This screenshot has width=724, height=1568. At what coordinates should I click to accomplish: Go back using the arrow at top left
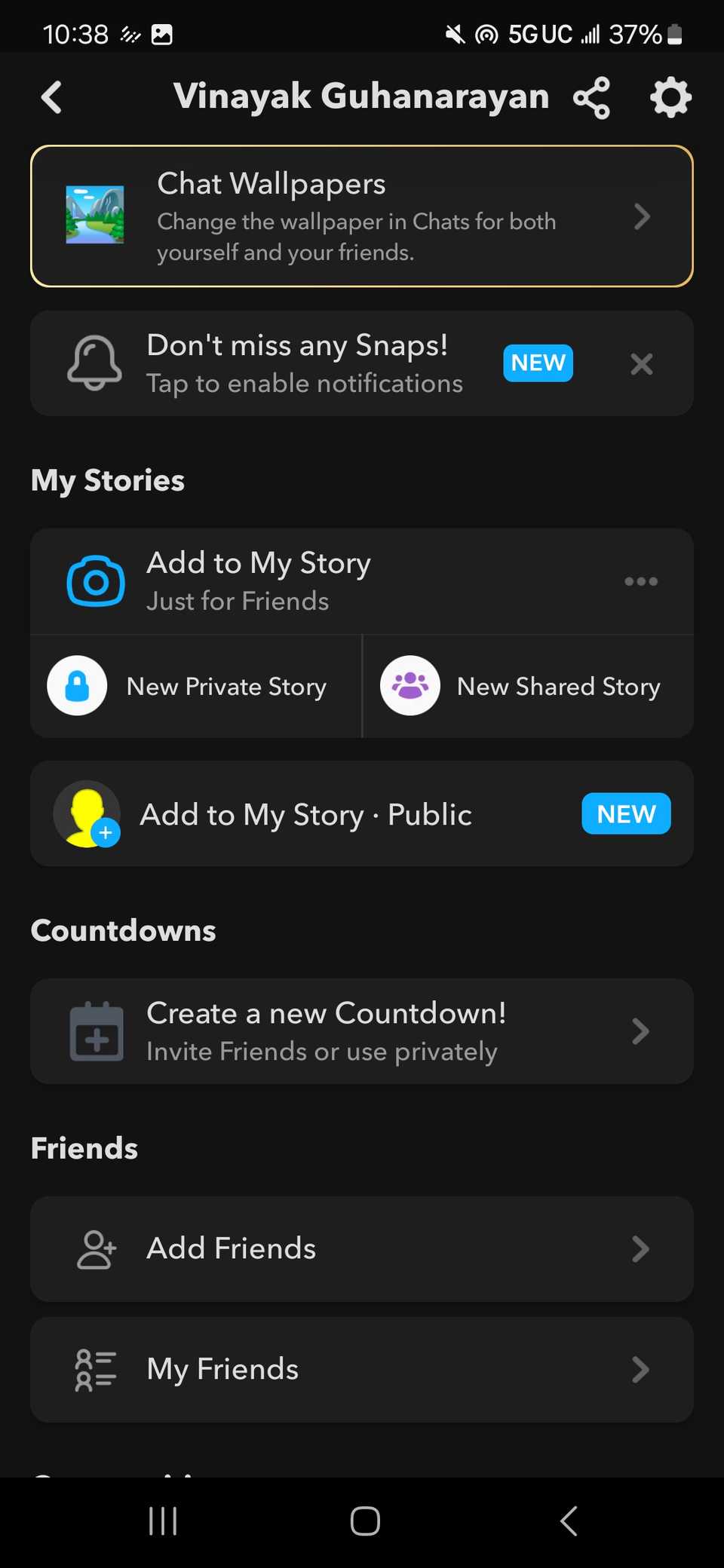click(51, 96)
